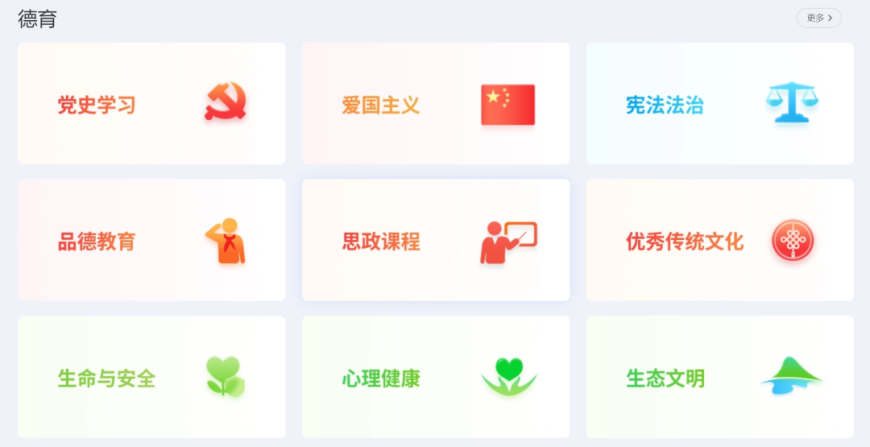Select the 生命与安全 card
Image resolution: width=870 pixels, height=447 pixels.
click(x=151, y=378)
